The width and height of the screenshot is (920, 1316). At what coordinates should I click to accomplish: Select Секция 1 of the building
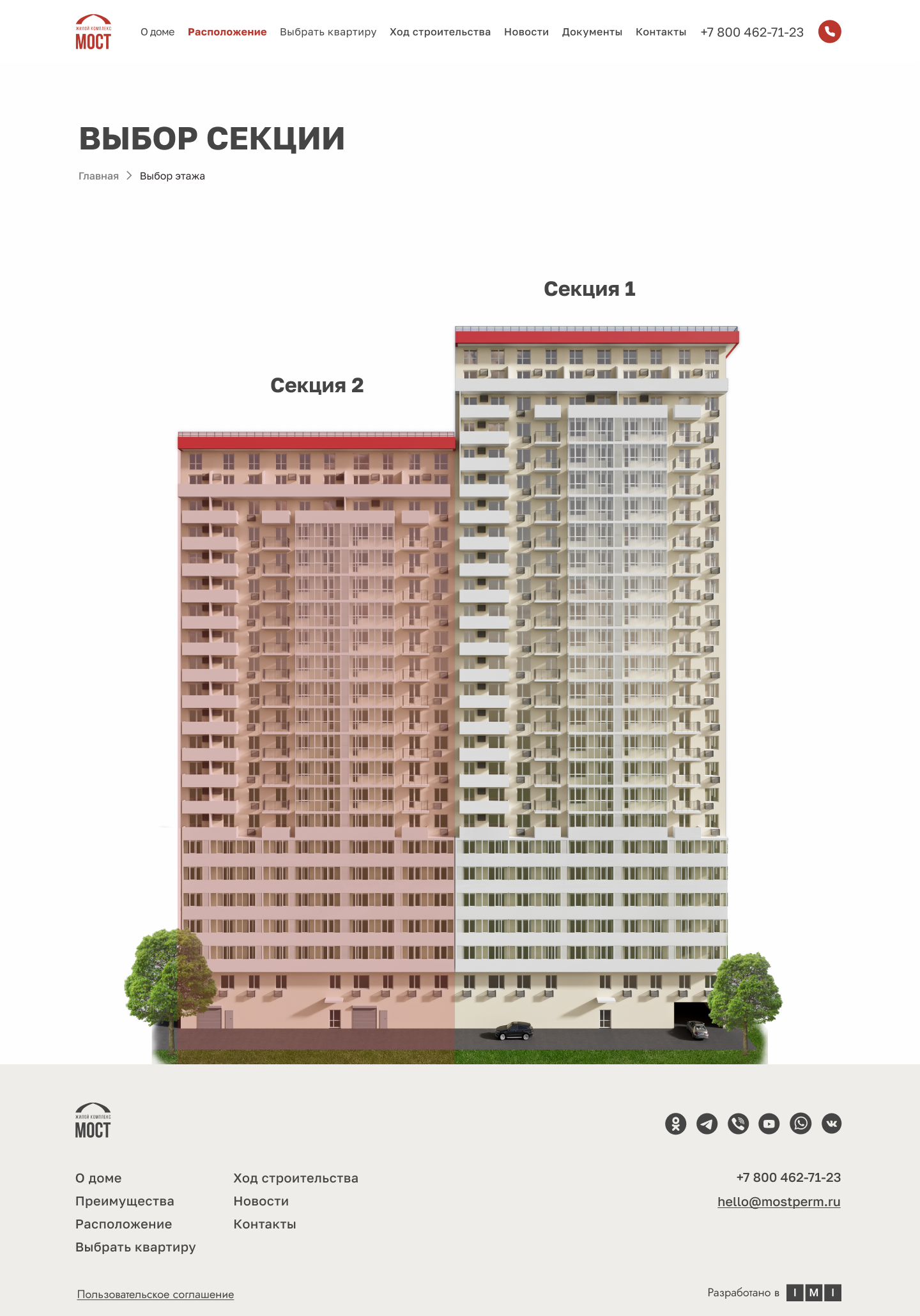coord(591,639)
